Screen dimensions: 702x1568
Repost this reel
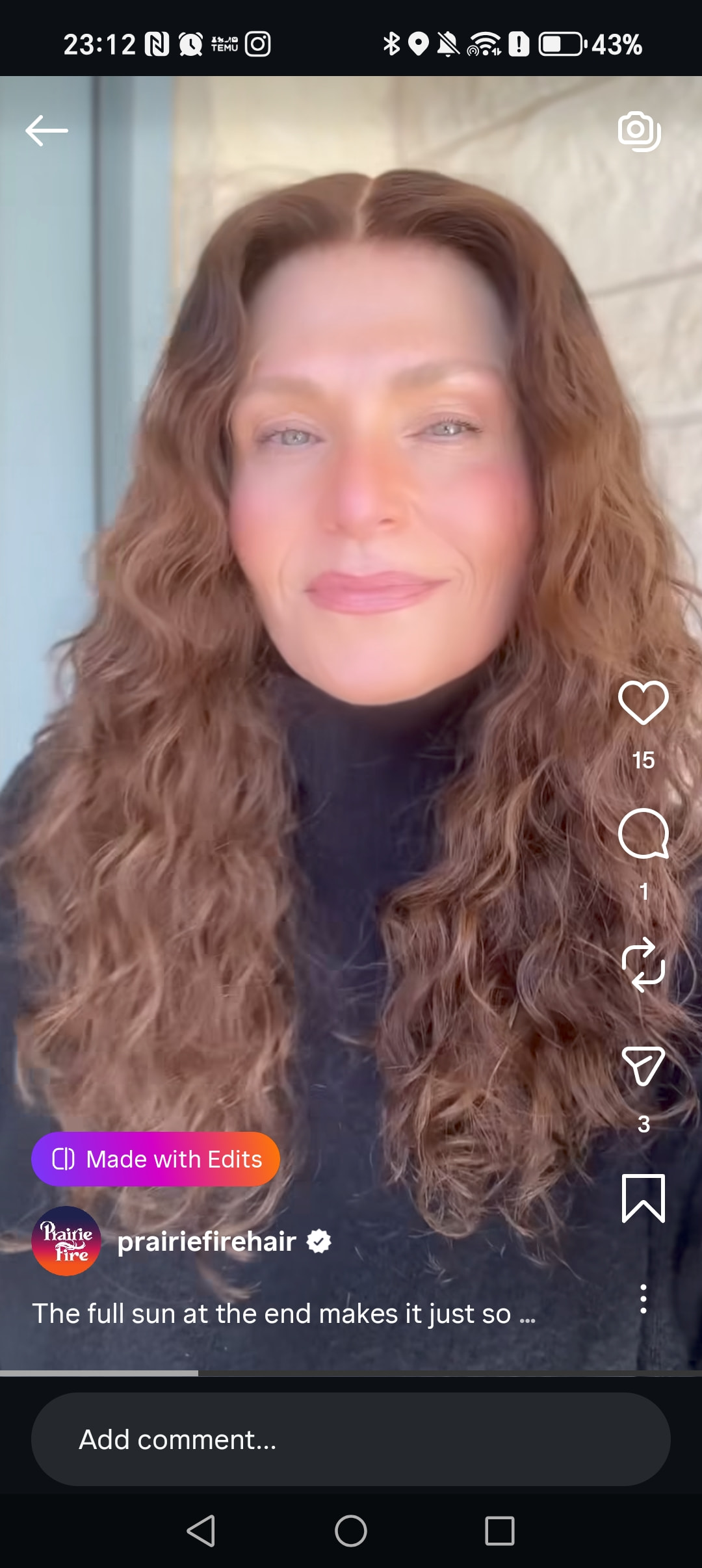coord(643,965)
